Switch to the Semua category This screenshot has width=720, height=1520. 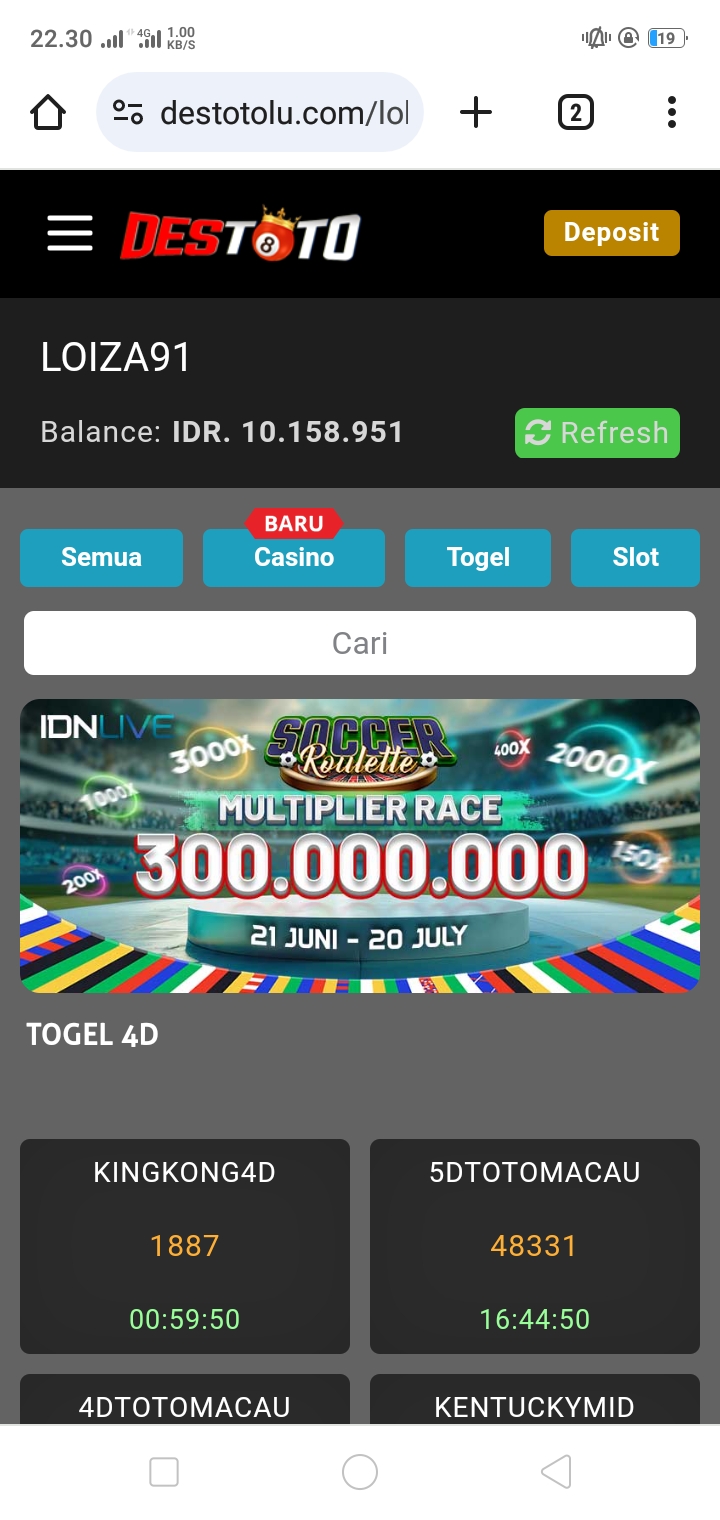click(101, 557)
